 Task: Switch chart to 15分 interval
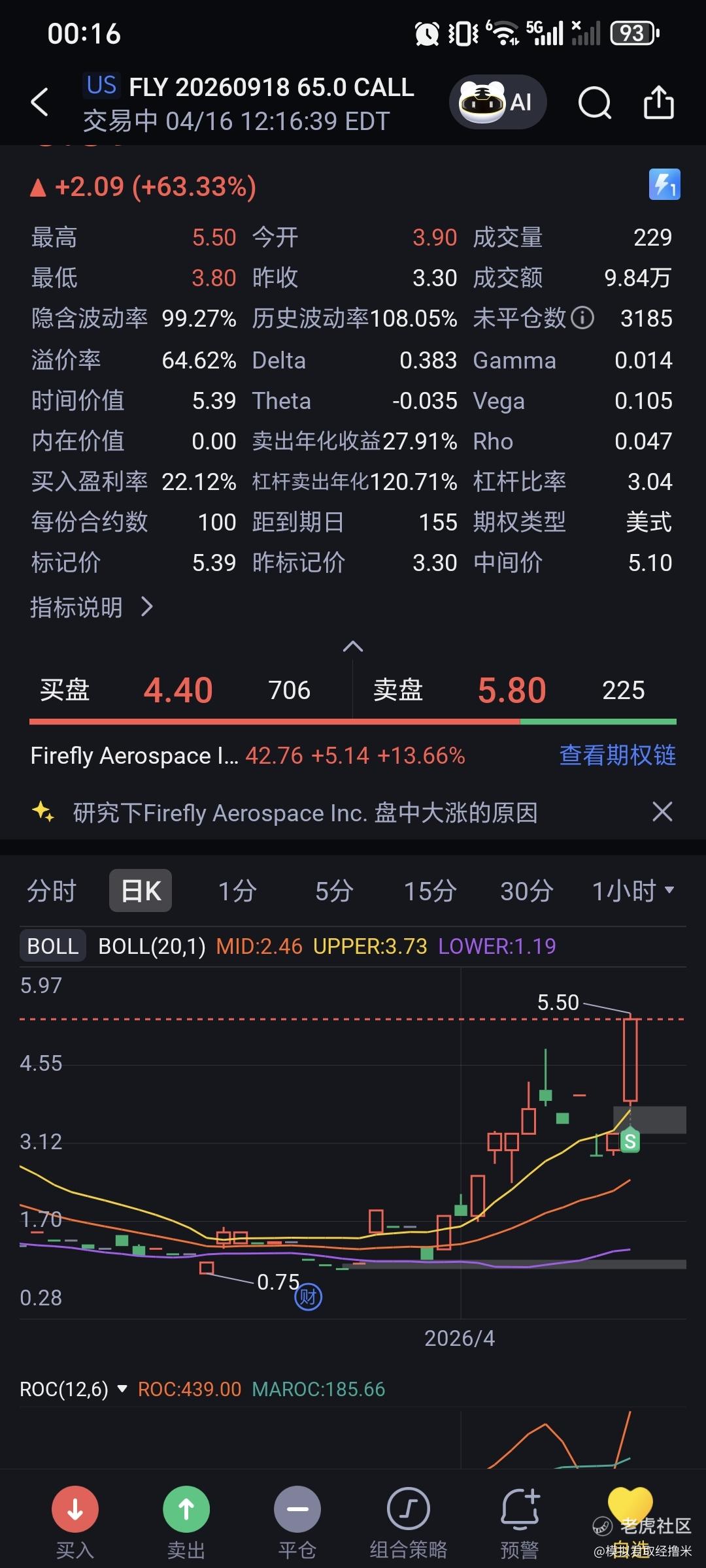point(429,891)
